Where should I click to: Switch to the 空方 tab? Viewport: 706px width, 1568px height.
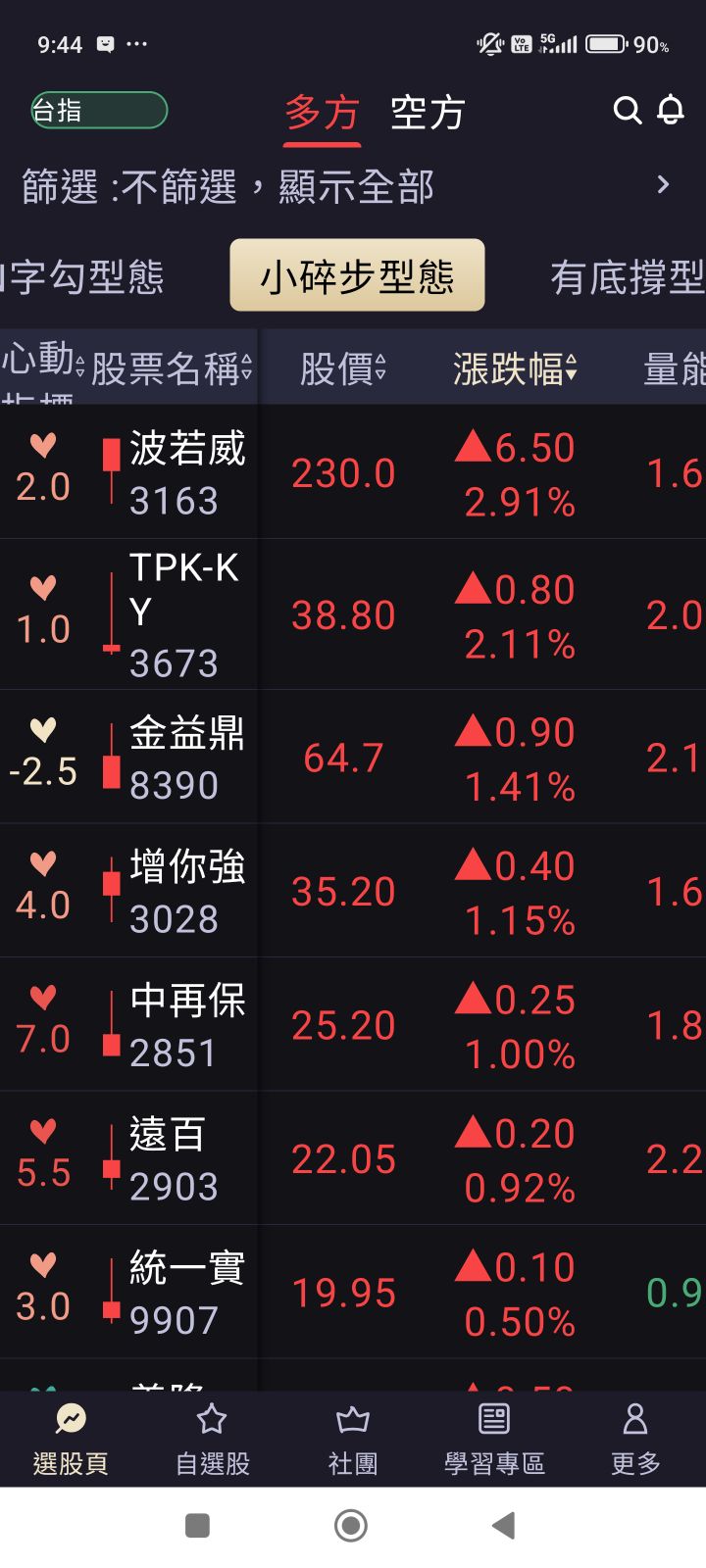point(428,113)
